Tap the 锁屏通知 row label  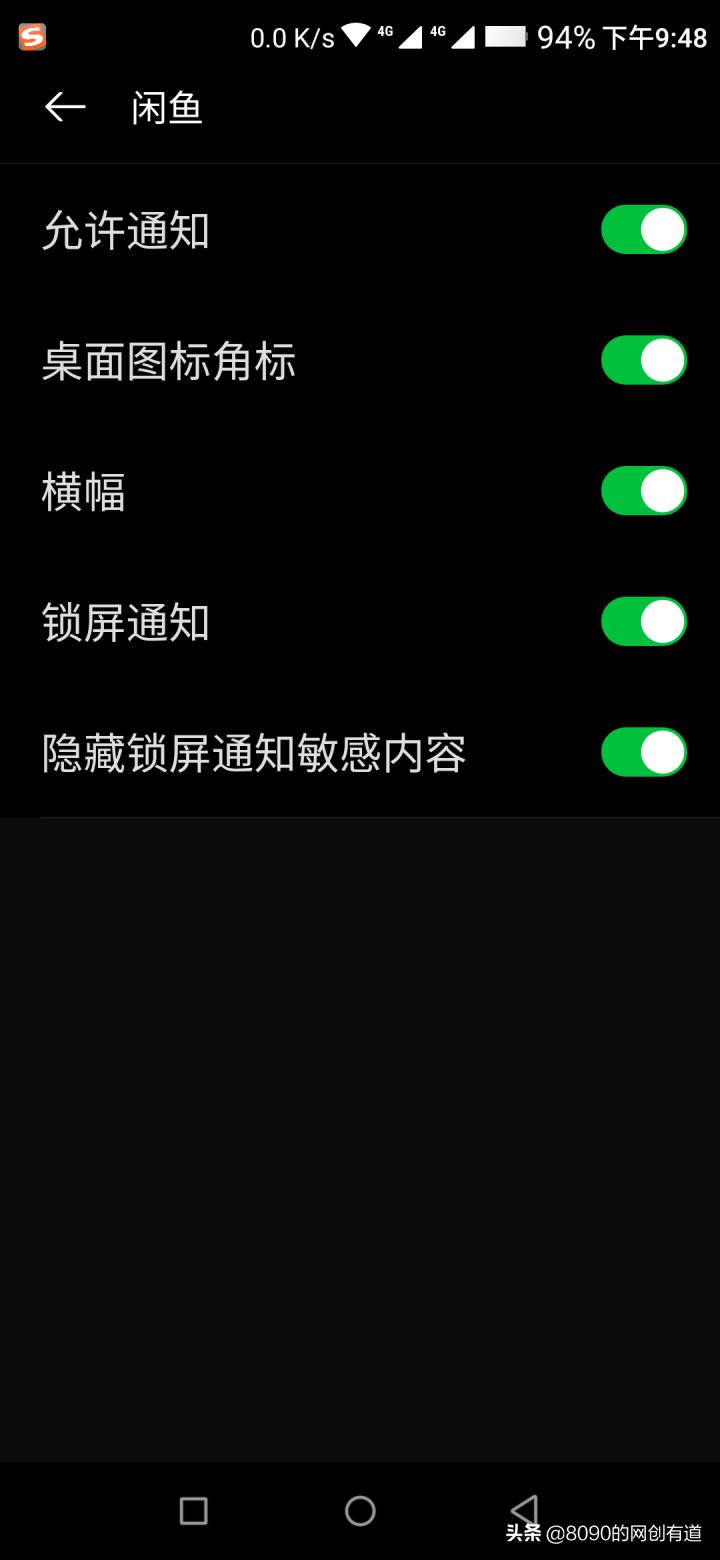pyautogui.click(x=126, y=622)
